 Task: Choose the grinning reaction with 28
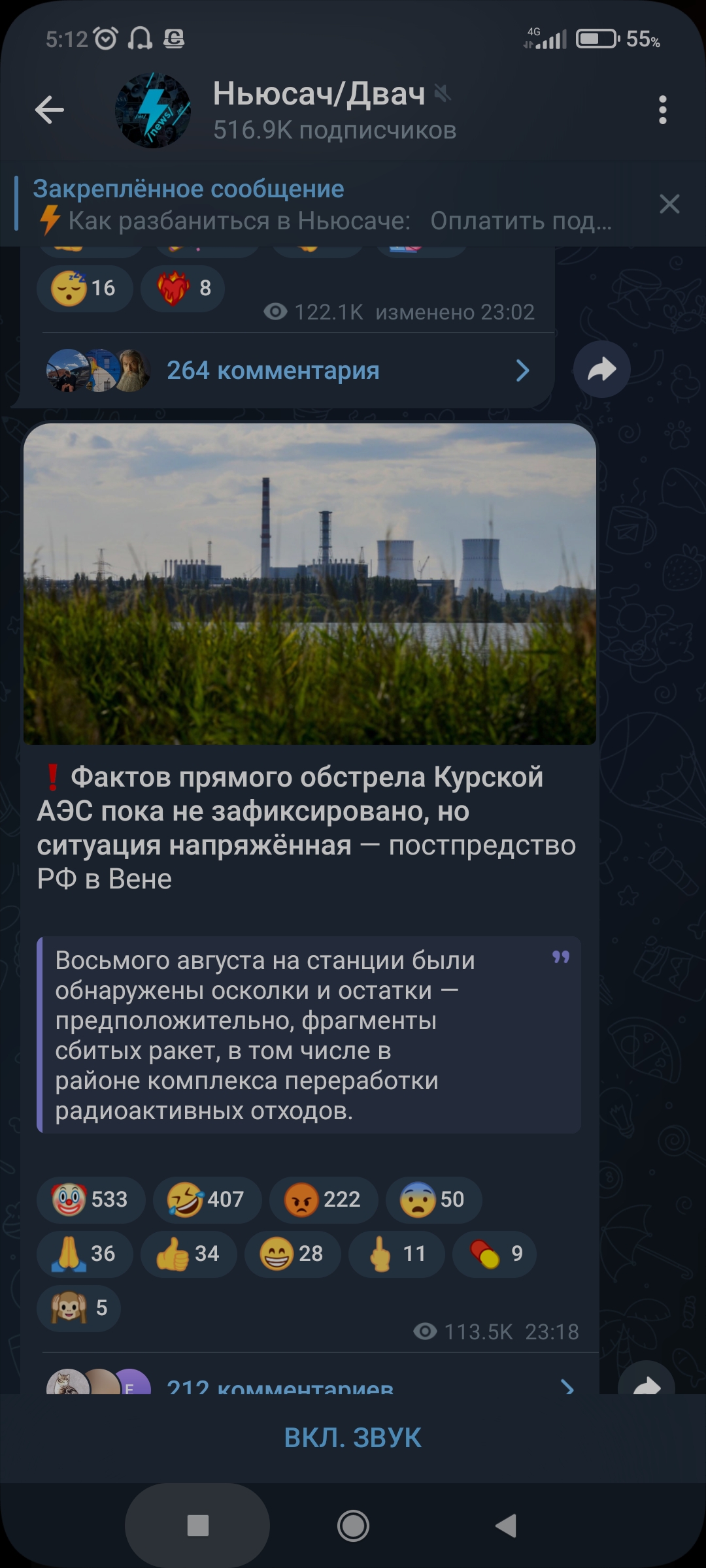293,1254
